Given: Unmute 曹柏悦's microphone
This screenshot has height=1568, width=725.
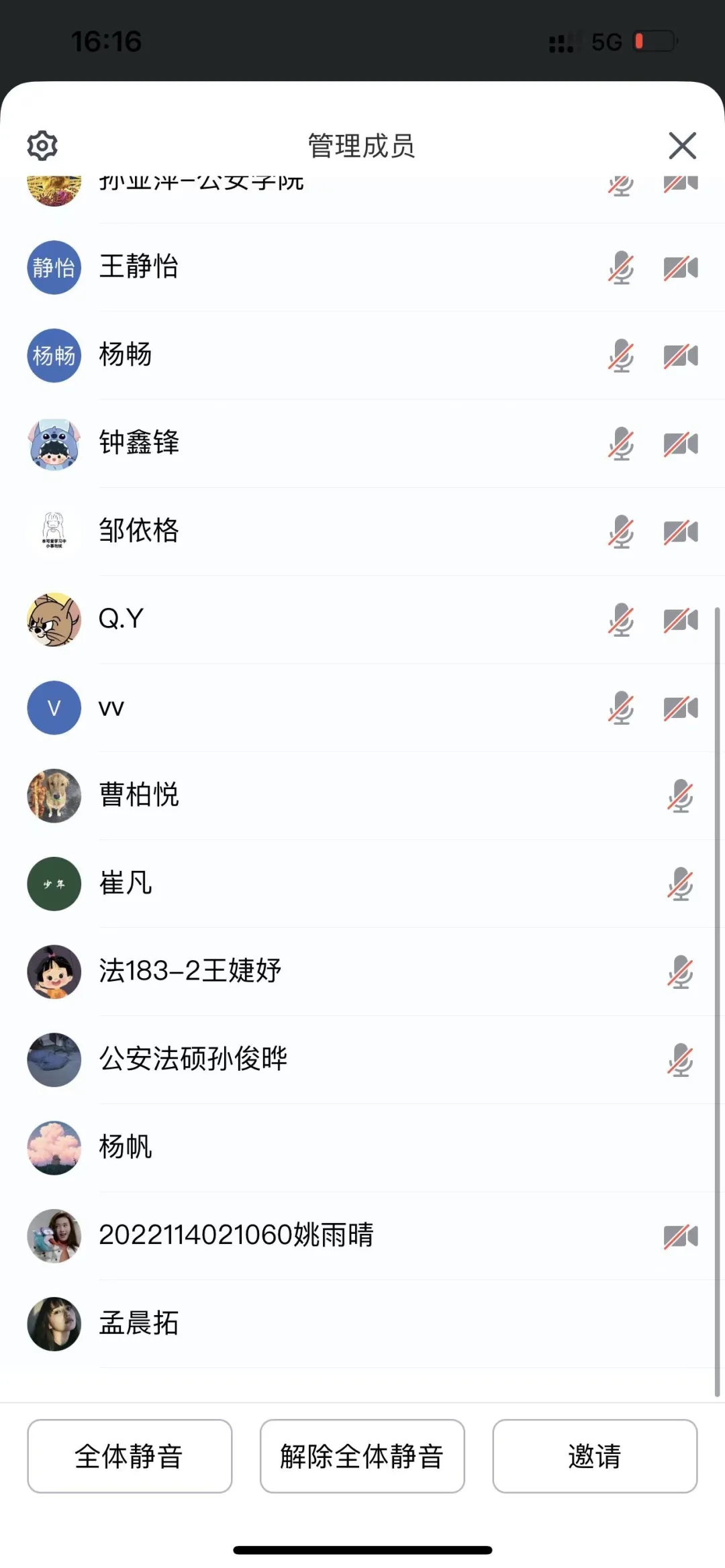Looking at the screenshot, I should [680, 796].
